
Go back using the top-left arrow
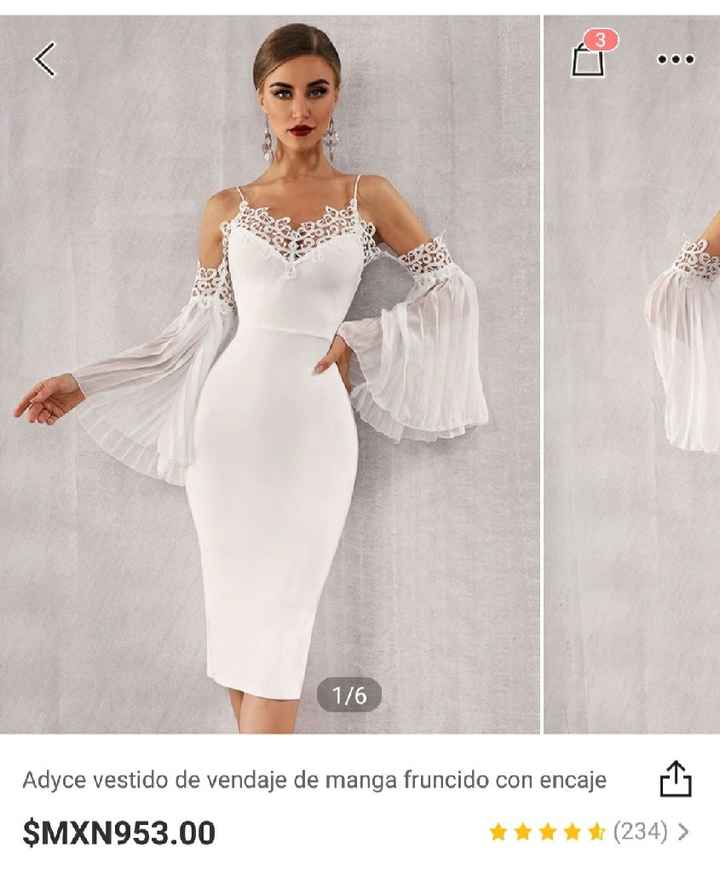(x=45, y=60)
